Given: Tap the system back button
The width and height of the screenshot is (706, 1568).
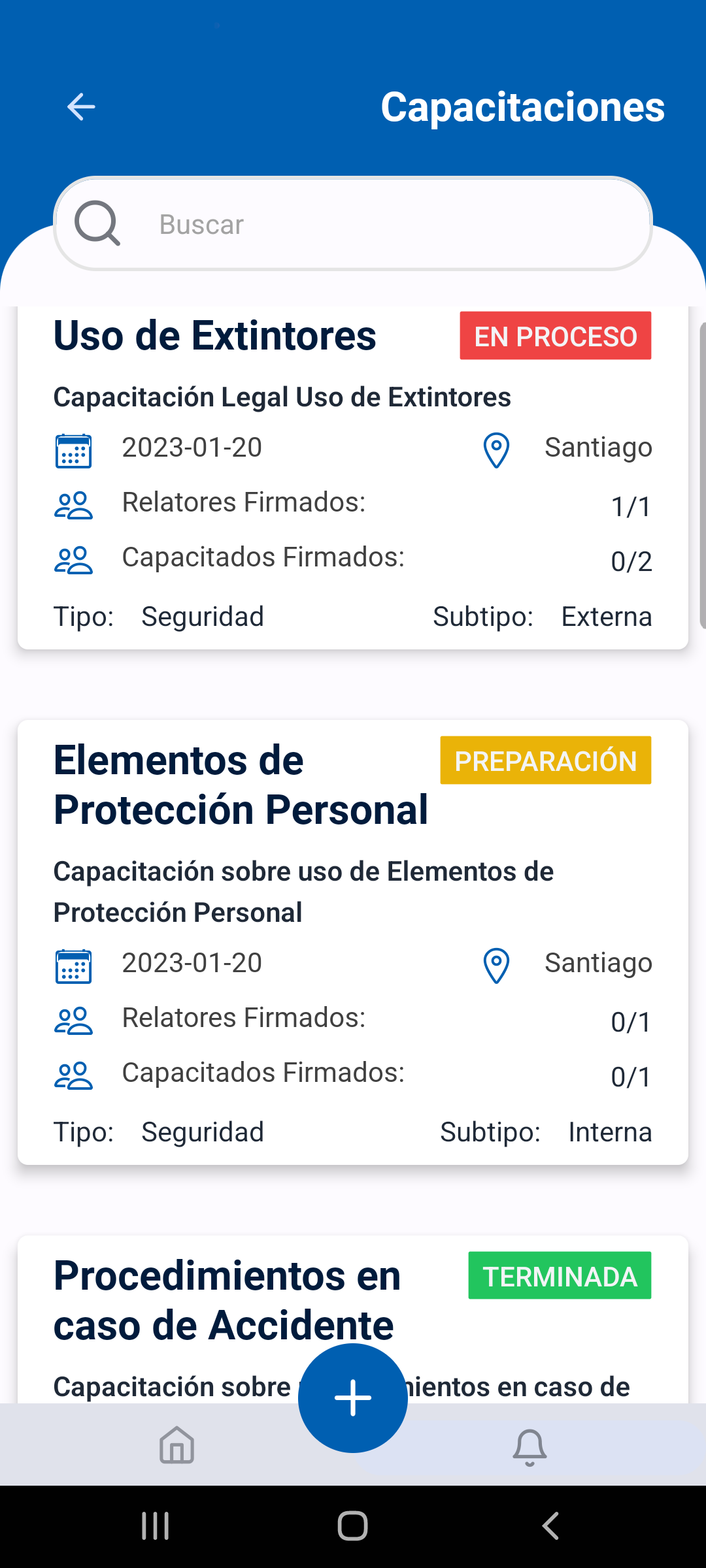Looking at the screenshot, I should click(550, 1526).
